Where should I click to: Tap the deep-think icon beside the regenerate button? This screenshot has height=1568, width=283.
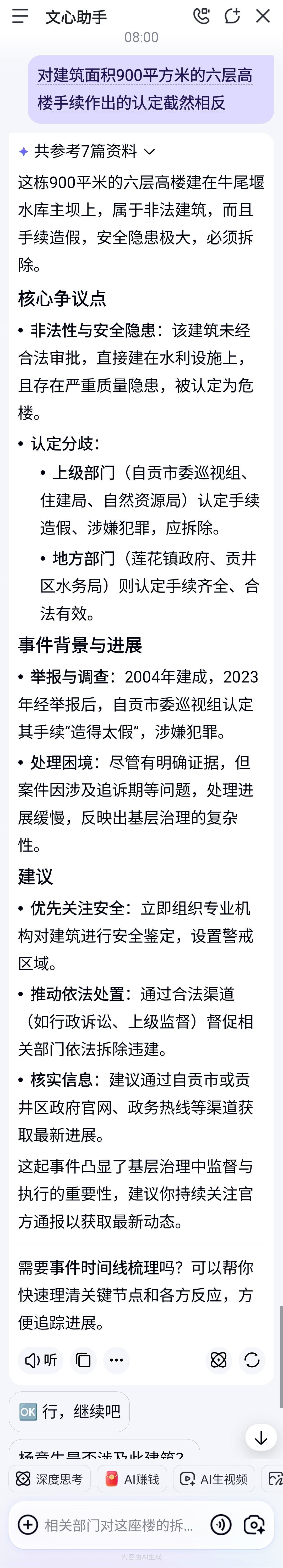tap(218, 1360)
